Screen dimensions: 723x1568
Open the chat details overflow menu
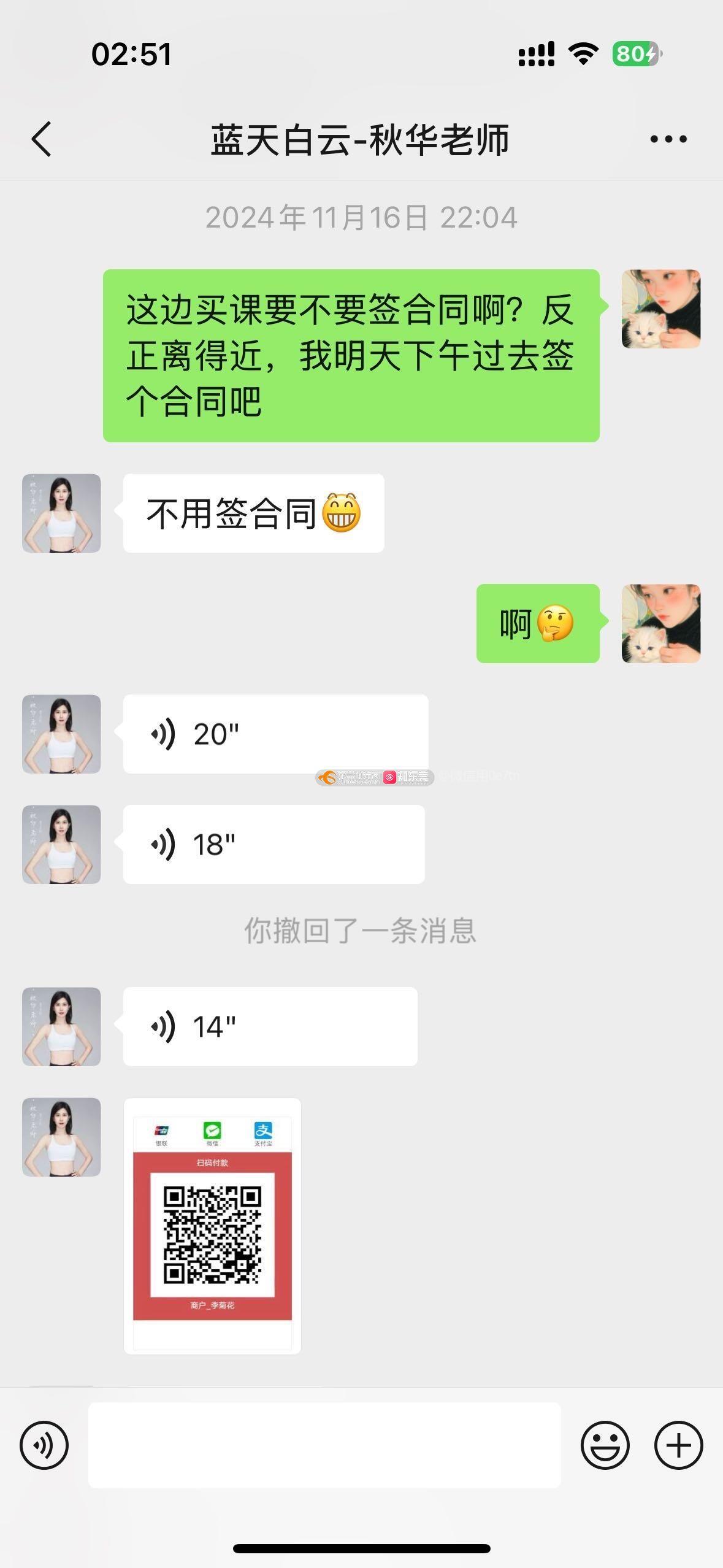(x=668, y=139)
